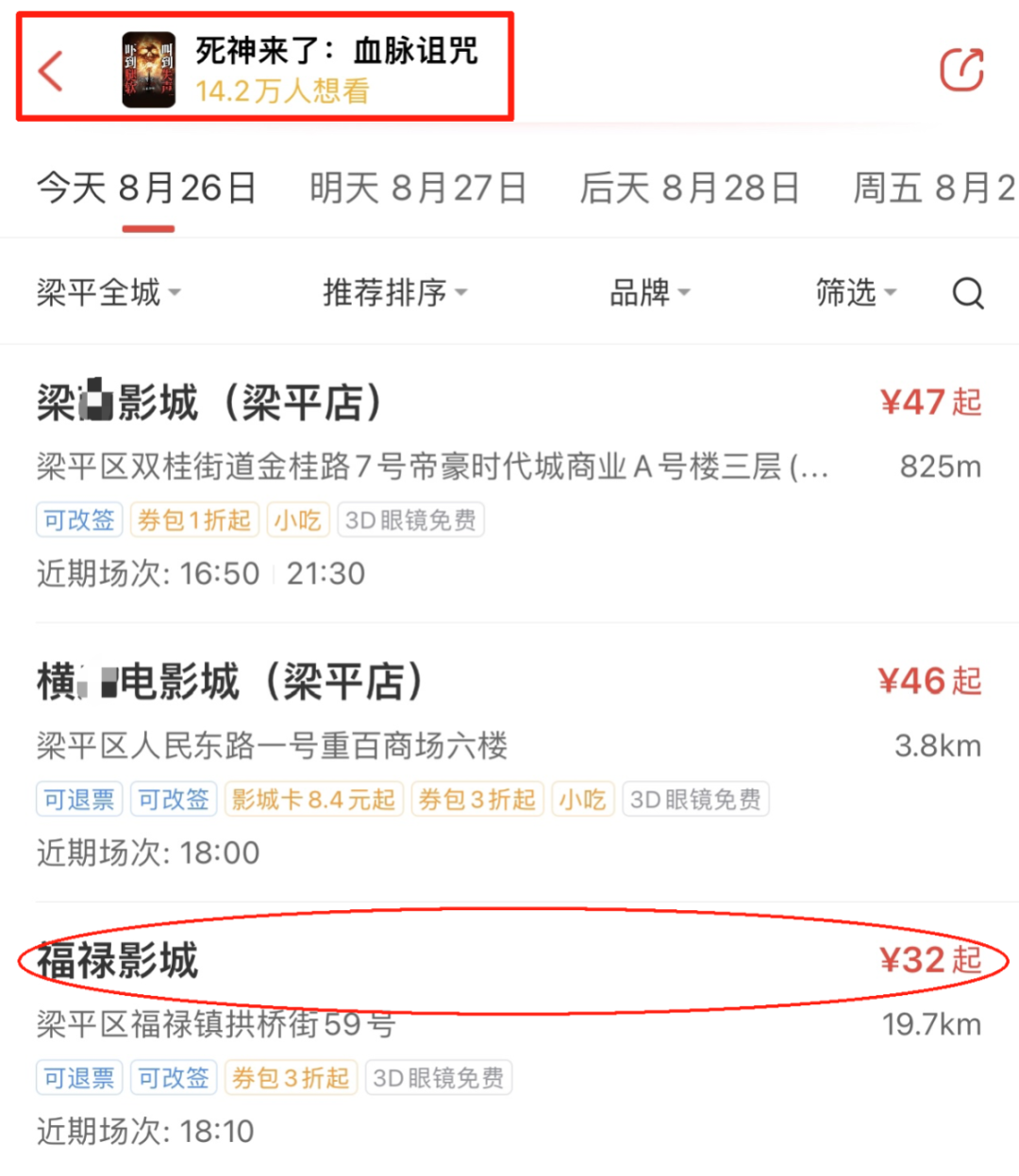Image resolution: width=1019 pixels, height=1176 pixels.
Task: Go back using the red arrow
Action: point(51,71)
